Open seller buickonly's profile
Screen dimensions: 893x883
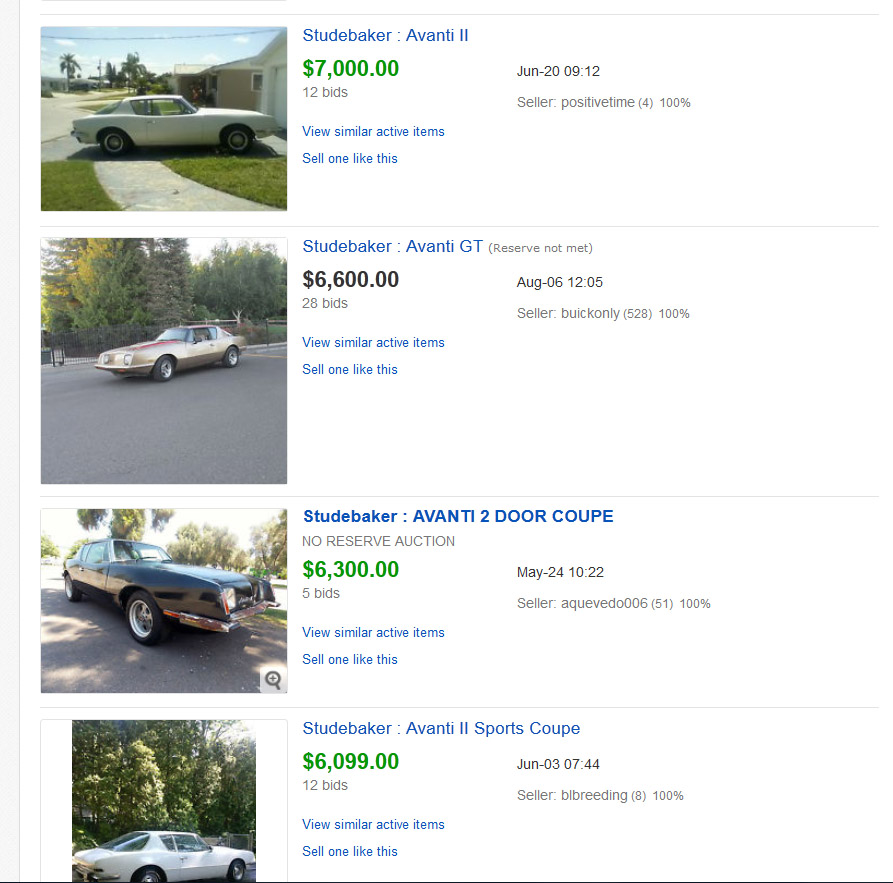coord(590,314)
